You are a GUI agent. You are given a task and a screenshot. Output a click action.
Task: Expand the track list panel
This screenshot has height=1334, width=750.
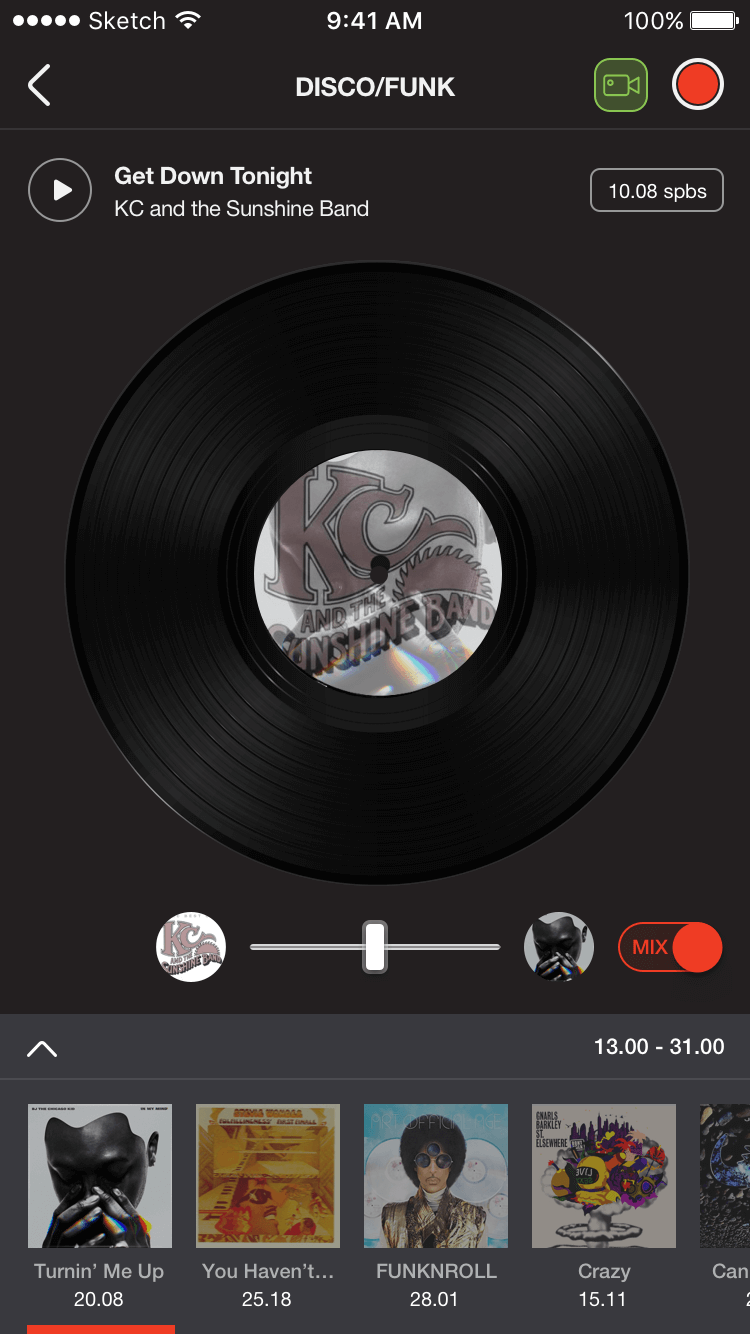tap(42, 1048)
